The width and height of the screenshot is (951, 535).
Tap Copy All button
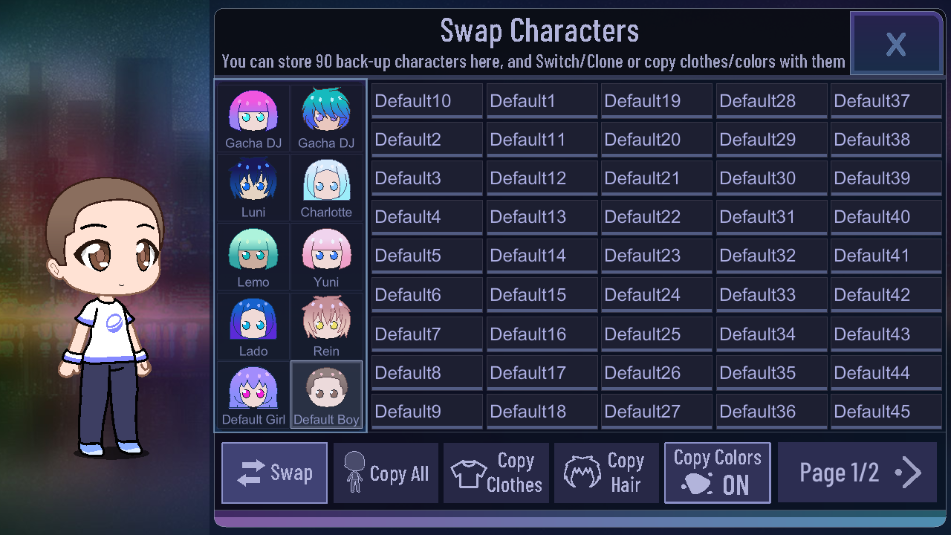tap(386, 473)
